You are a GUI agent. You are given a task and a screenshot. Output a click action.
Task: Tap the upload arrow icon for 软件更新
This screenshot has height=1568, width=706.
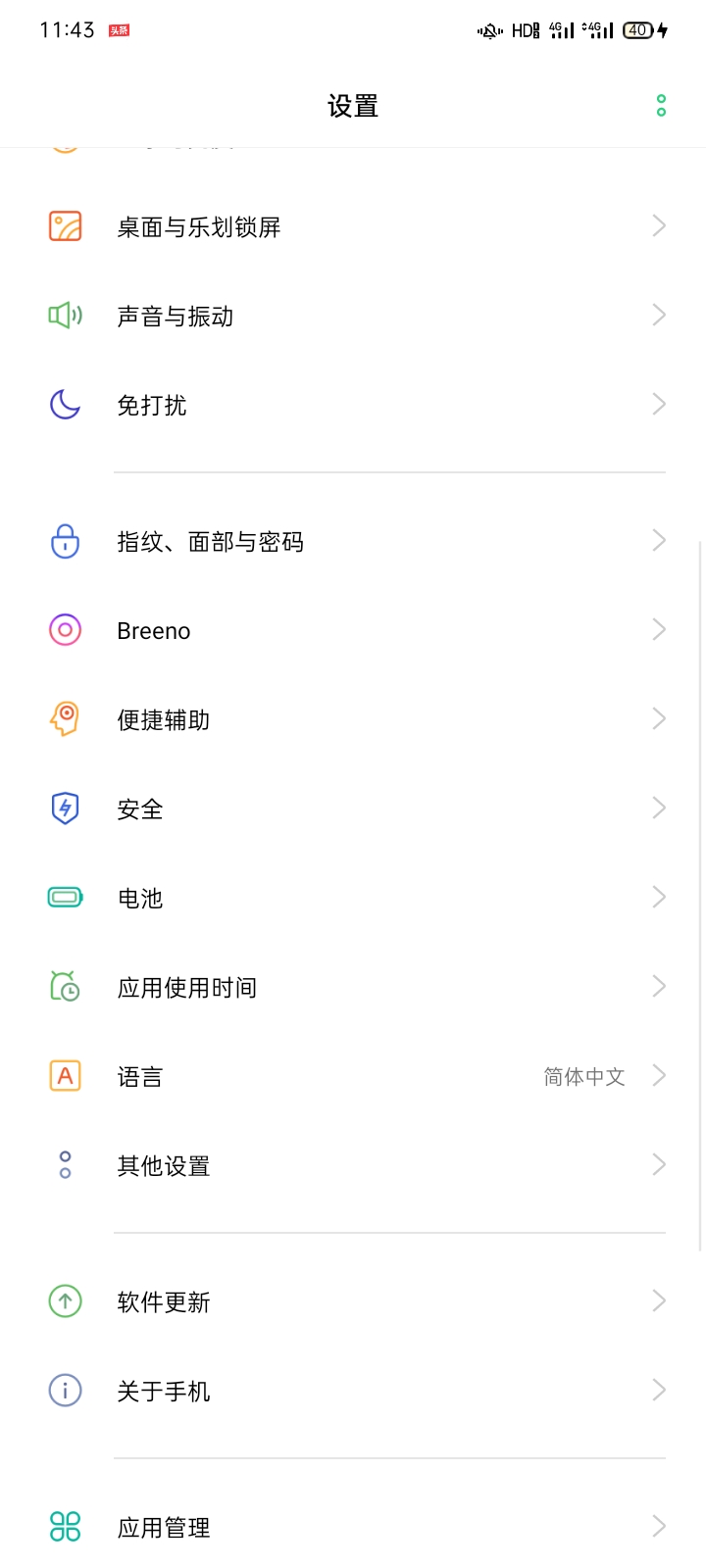click(x=64, y=1301)
